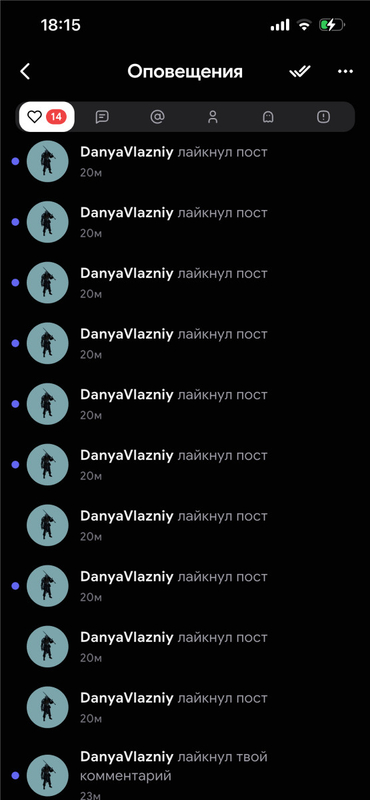Select the likes tab with heart icon

click(x=47, y=117)
